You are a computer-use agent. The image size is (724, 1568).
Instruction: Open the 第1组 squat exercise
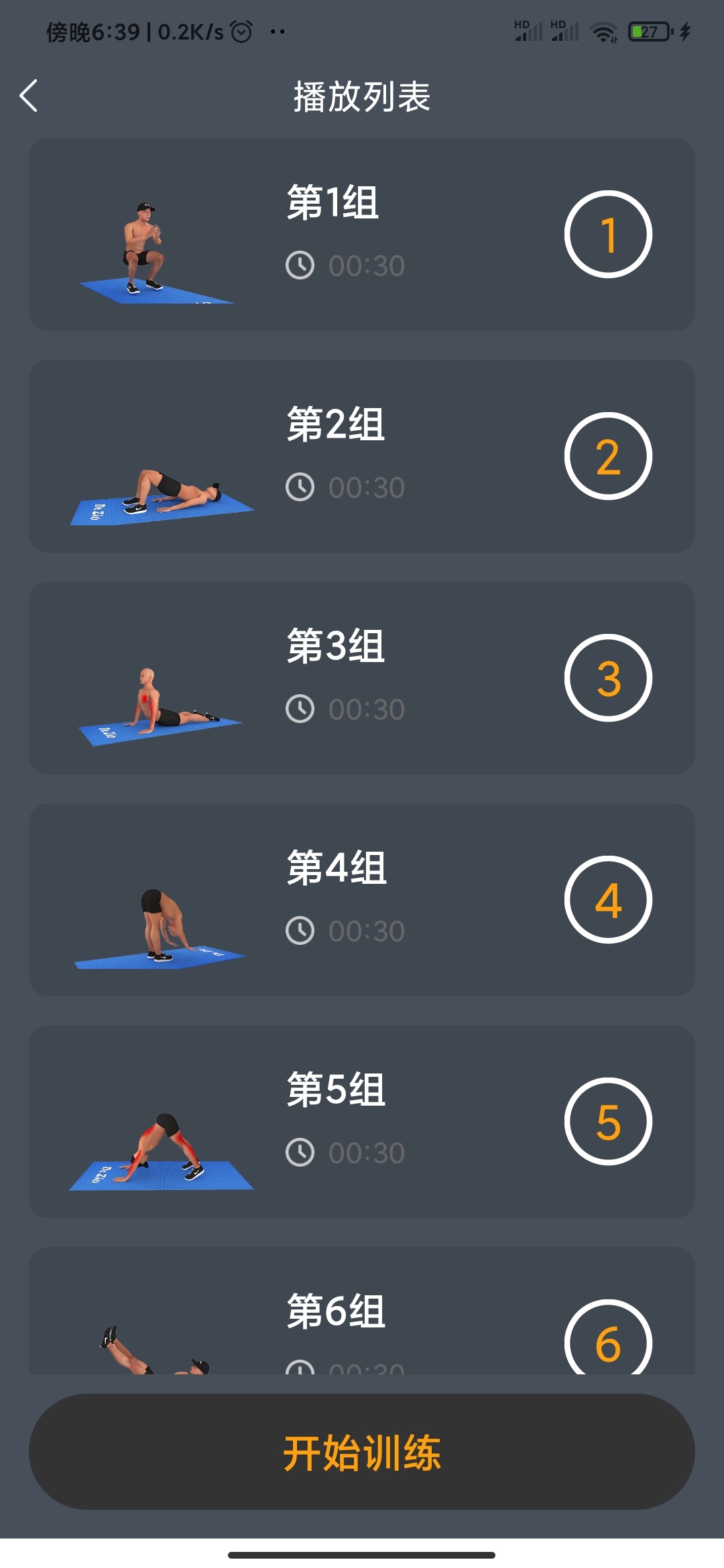361,235
